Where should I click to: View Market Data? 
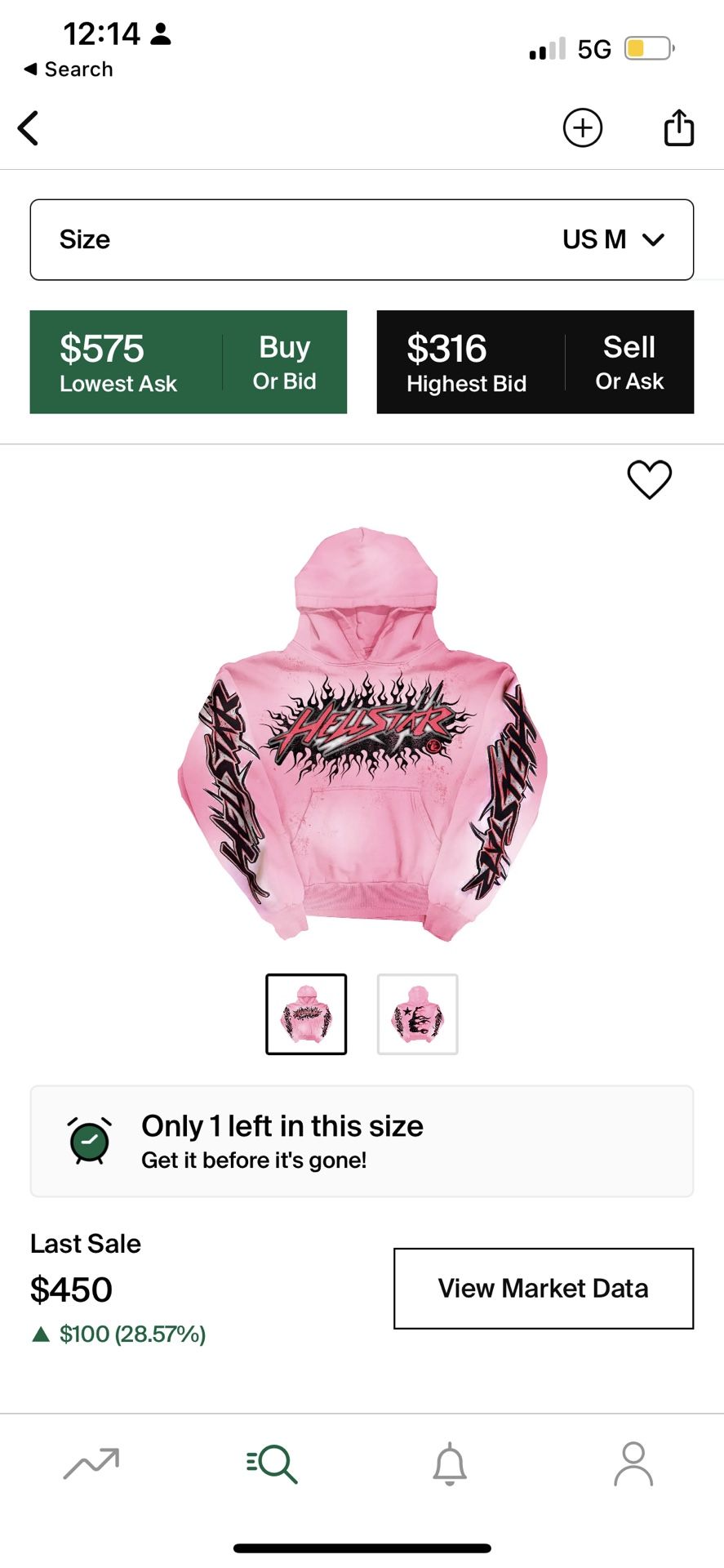543,1288
